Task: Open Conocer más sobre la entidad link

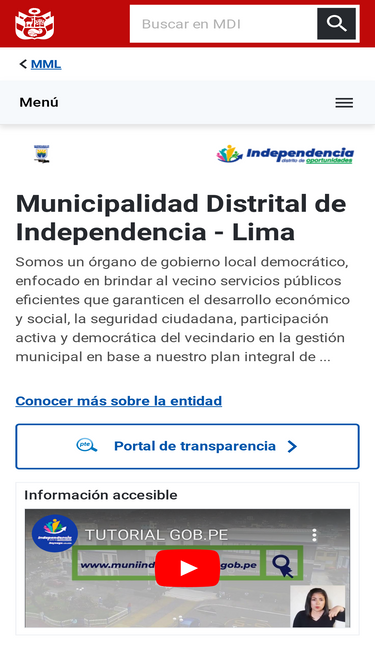Action: tap(119, 401)
